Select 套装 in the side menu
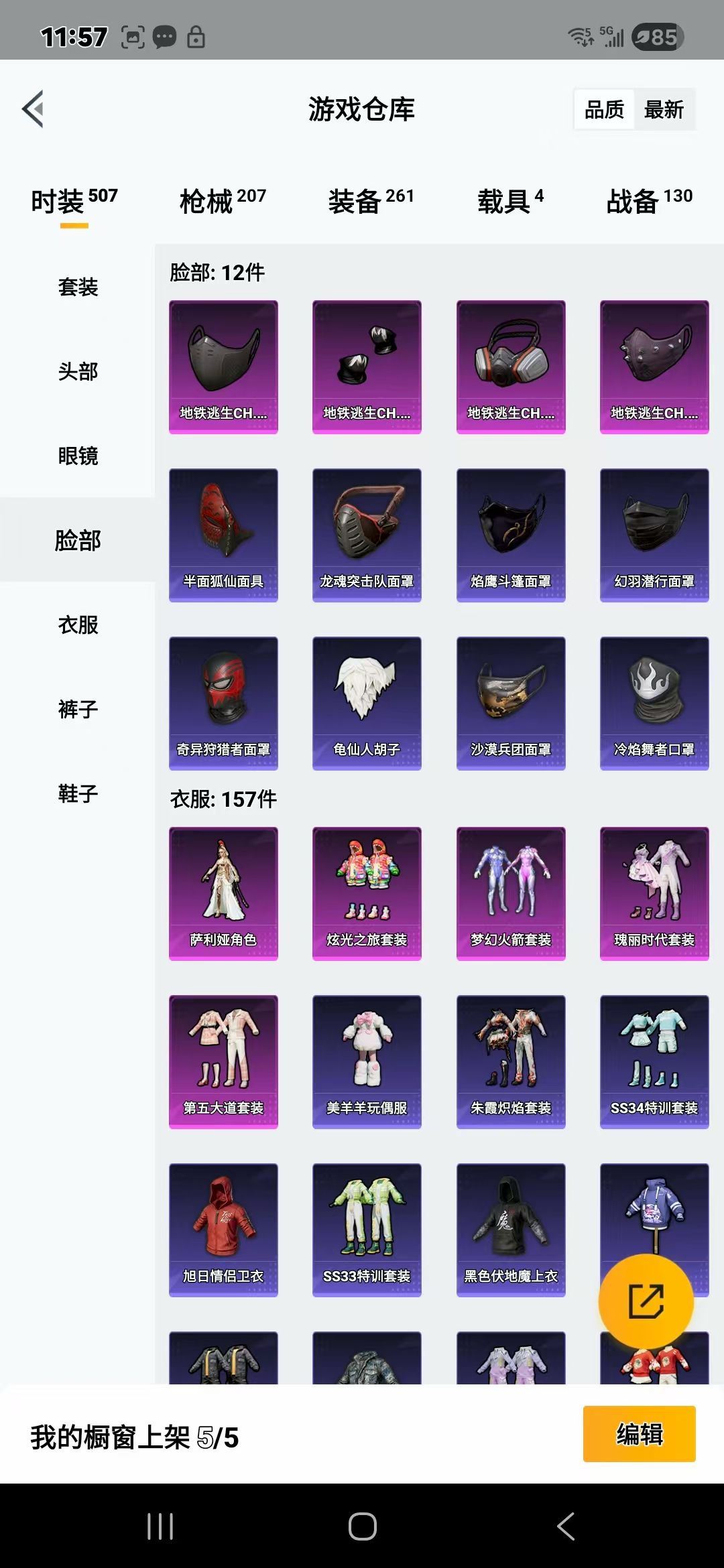 (x=78, y=287)
